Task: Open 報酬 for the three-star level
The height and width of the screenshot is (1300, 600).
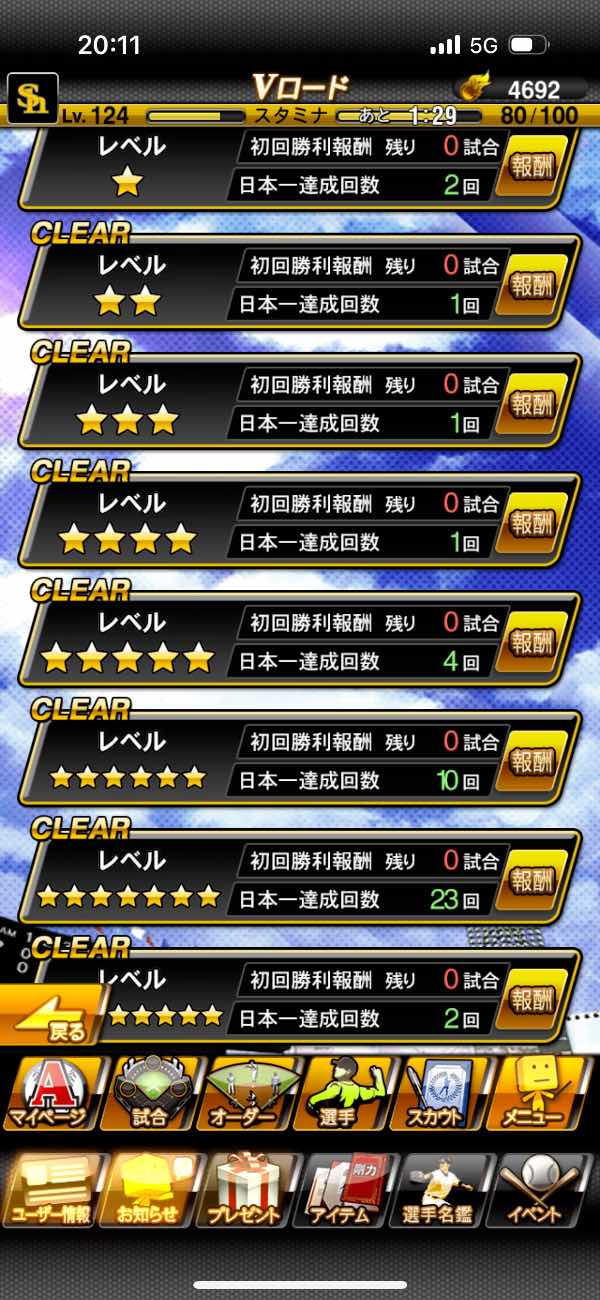Action: coord(539,406)
